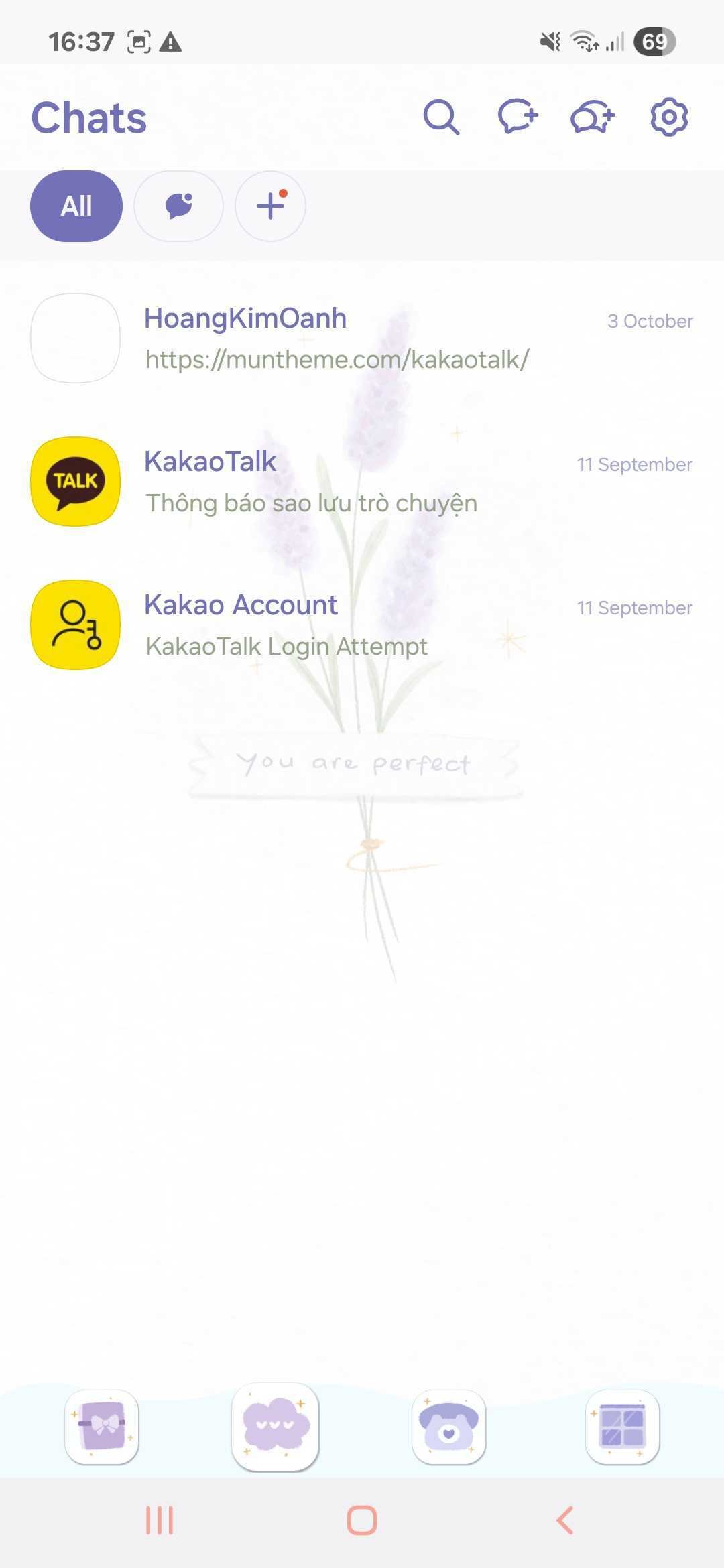
Task: Switch to the telephone tab
Action: coord(448,1427)
